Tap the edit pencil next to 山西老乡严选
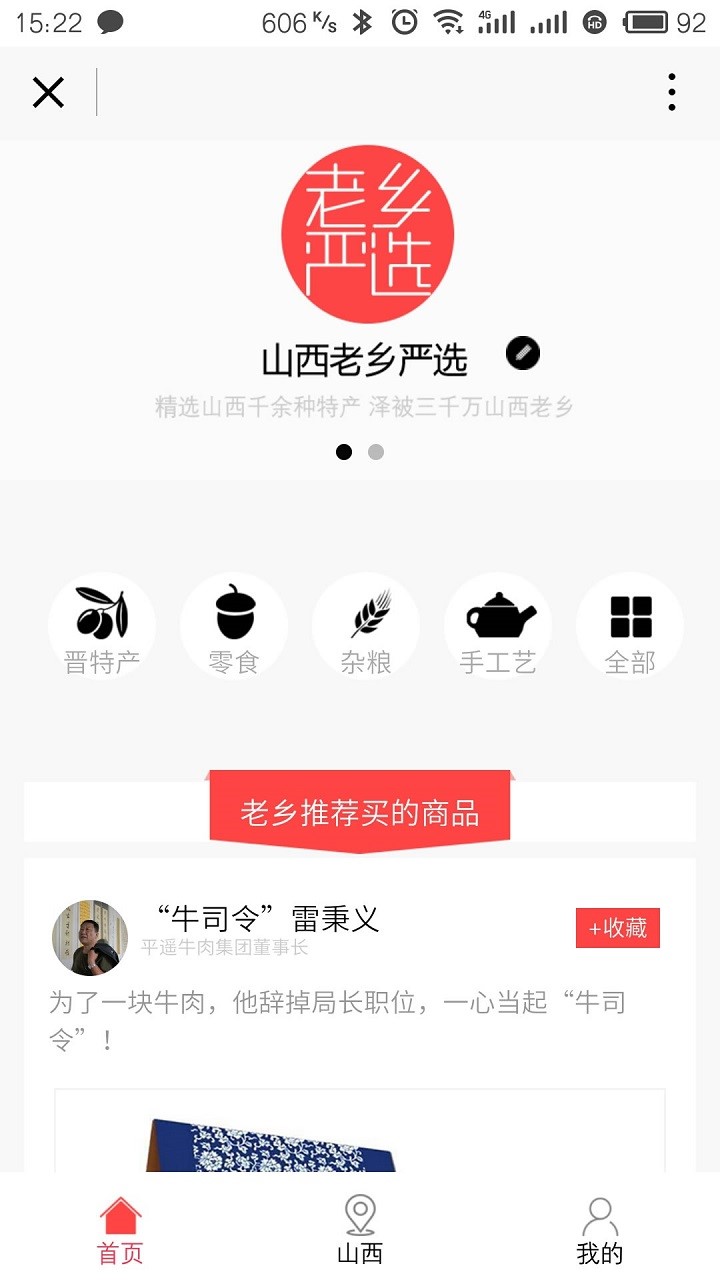This screenshot has height=1280, width=720. (522, 352)
